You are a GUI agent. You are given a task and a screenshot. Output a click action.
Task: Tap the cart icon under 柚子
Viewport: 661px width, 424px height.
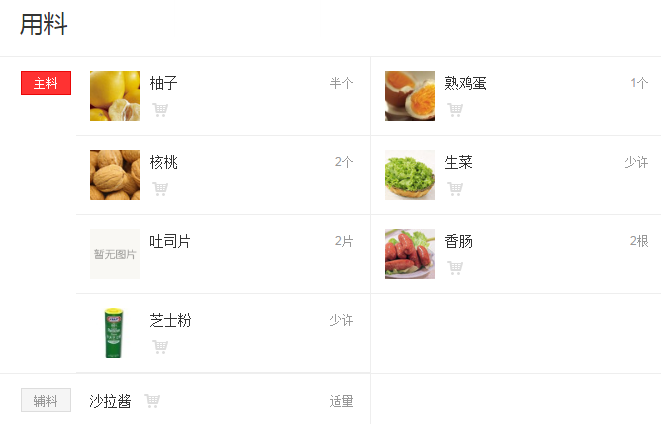pos(160,110)
